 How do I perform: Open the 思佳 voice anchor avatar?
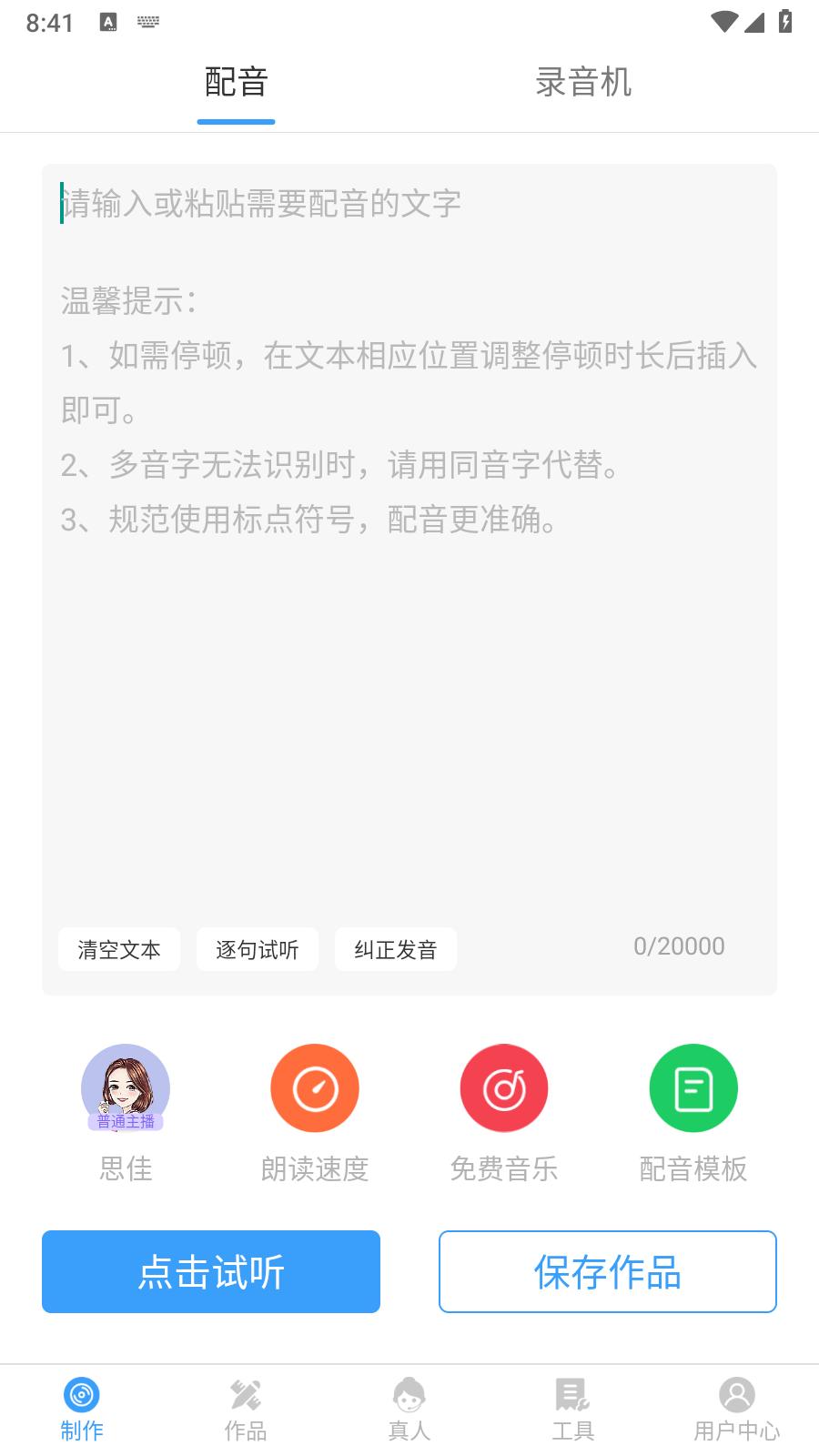pos(126,1087)
